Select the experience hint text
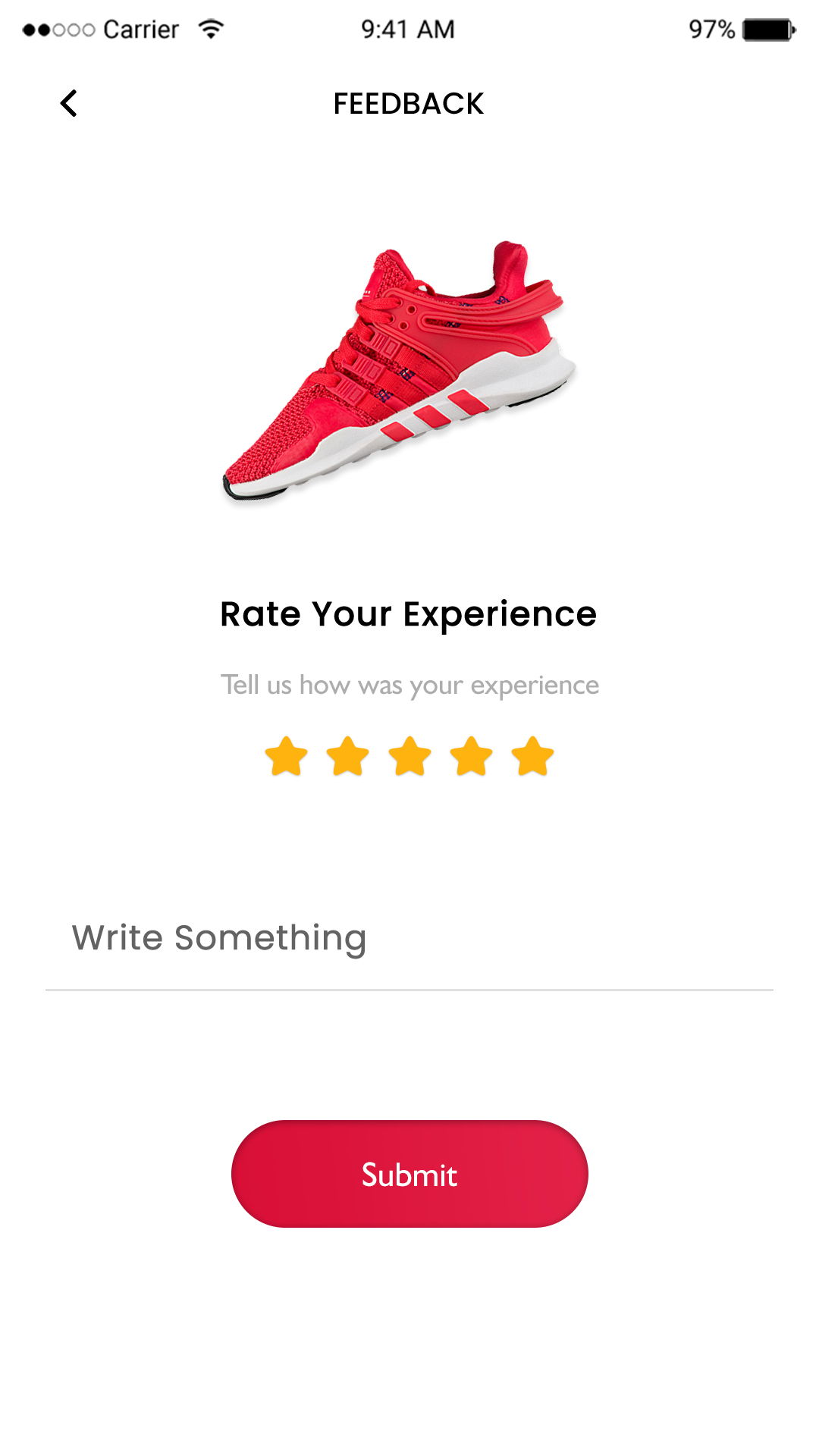The width and height of the screenshot is (819, 1456). pos(409,684)
